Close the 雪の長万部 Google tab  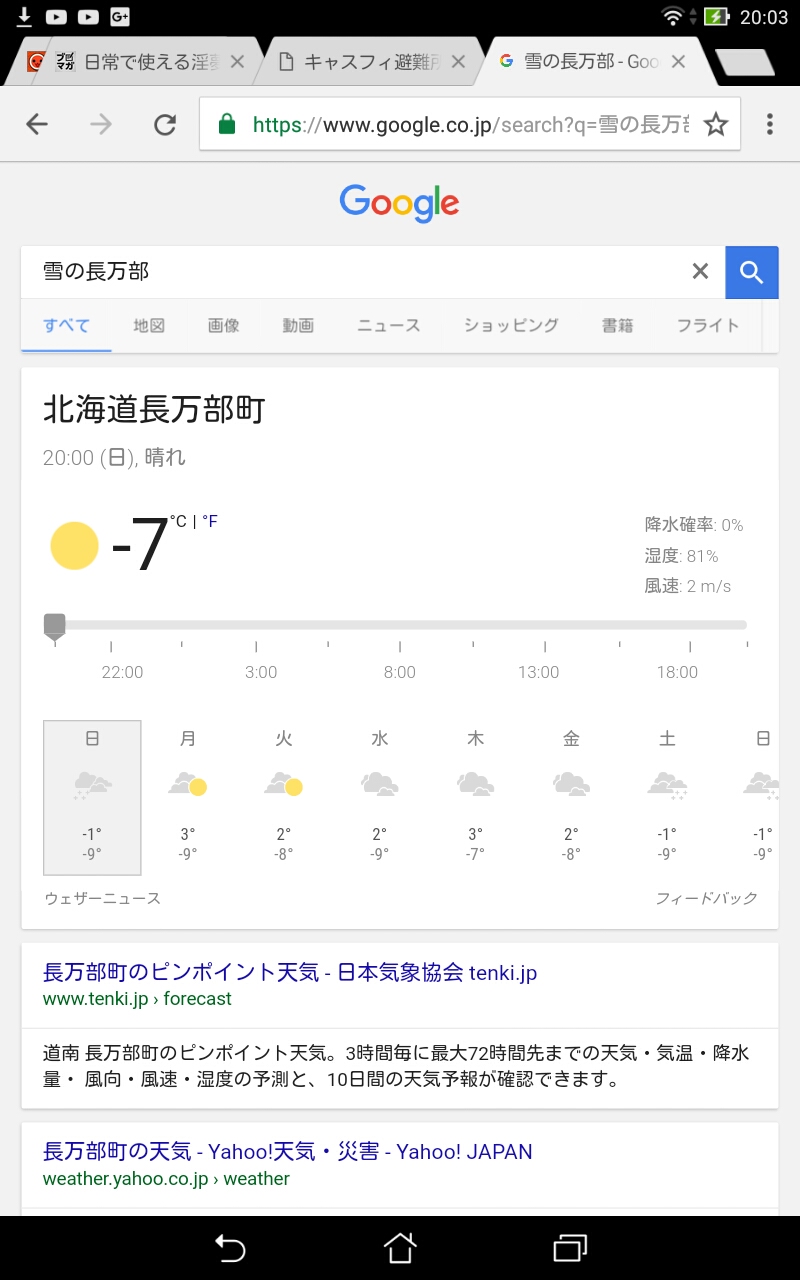click(x=678, y=62)
